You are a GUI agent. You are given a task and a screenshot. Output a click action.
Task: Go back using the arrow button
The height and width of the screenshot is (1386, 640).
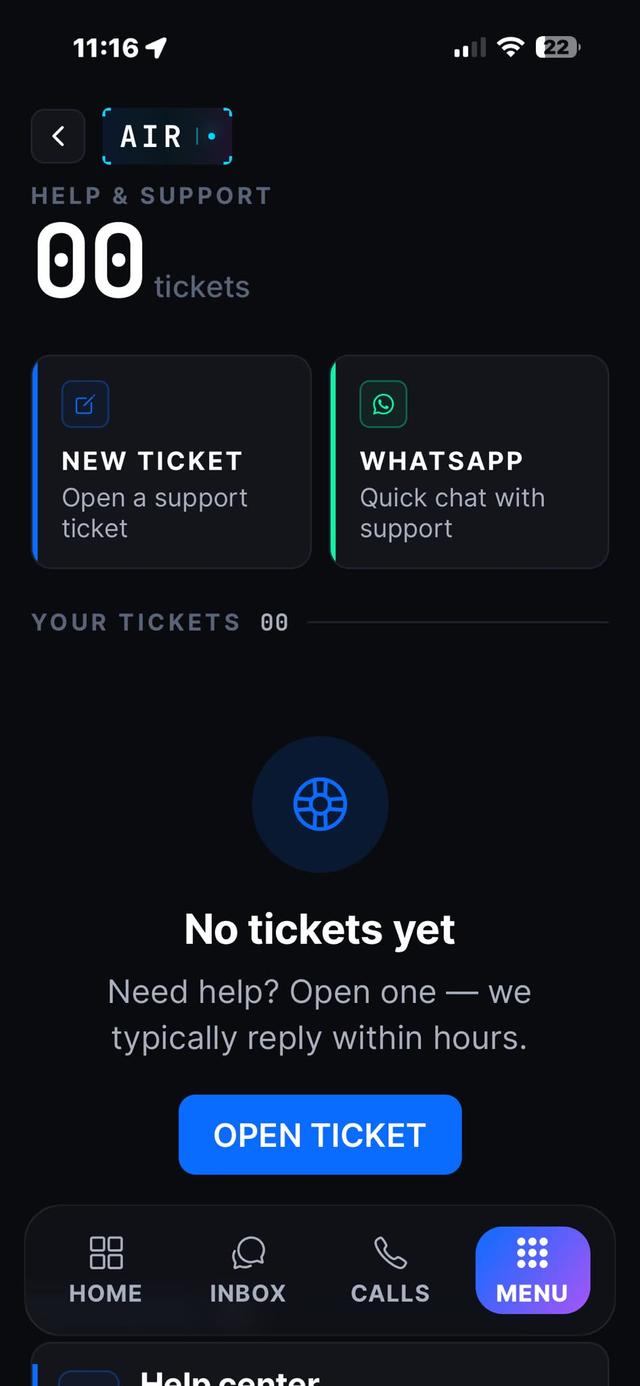[x=58, y=136]
